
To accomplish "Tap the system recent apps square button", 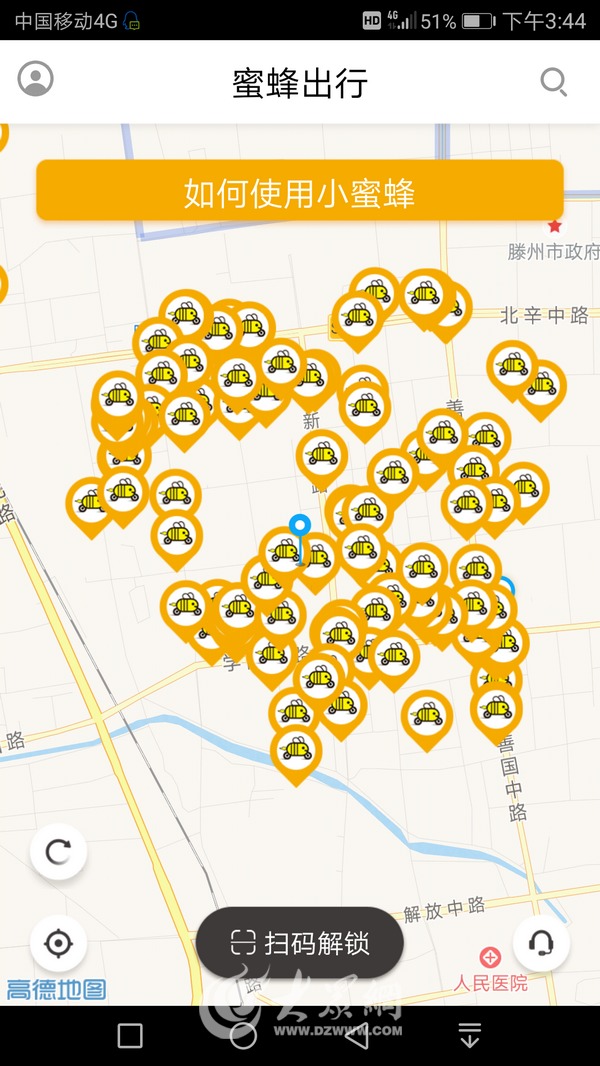I will click(x=130, y=1036).
